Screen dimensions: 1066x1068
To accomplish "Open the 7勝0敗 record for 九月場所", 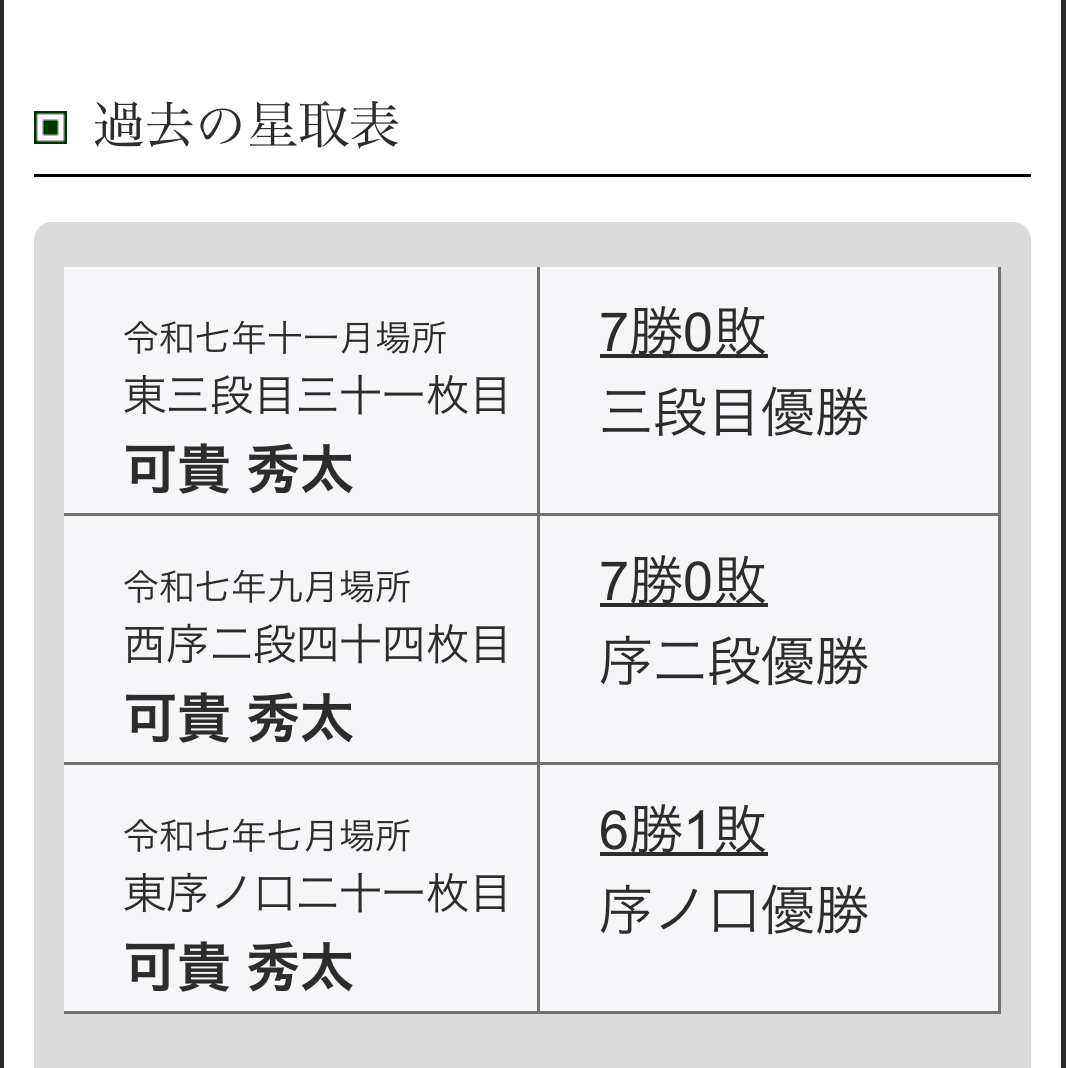I will click(683, 582).
